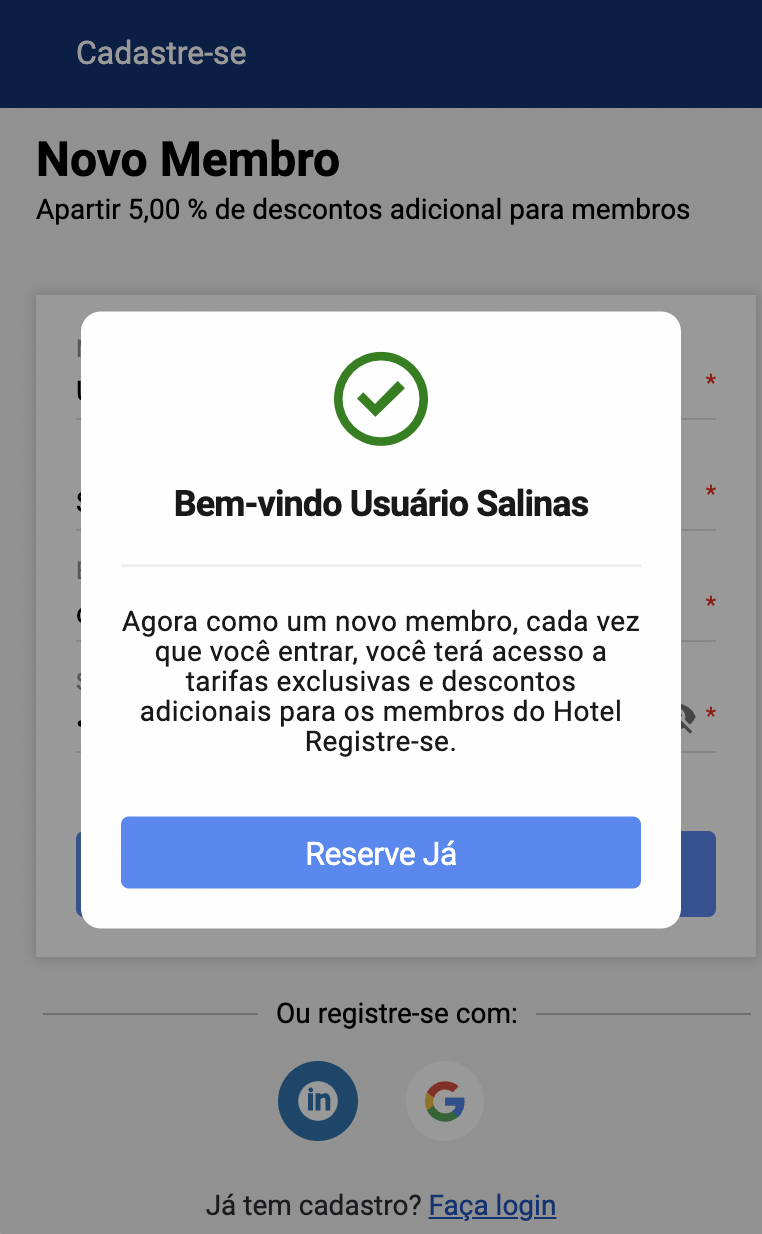
Task: Sign up using Google
Action: click(x=445, y=1101)
